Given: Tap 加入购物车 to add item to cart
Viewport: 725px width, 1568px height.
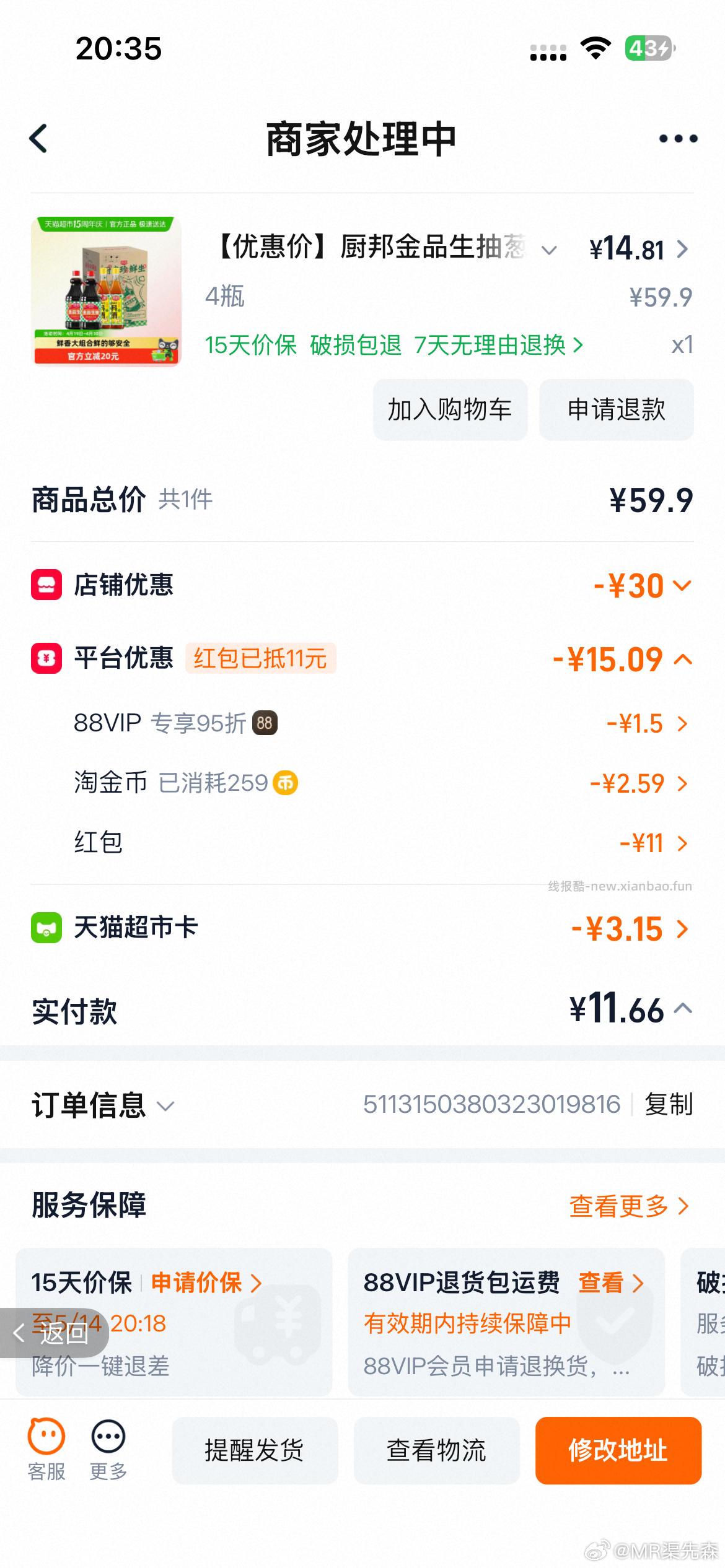Looking at the screenshot, I should (x=450, y=409).
